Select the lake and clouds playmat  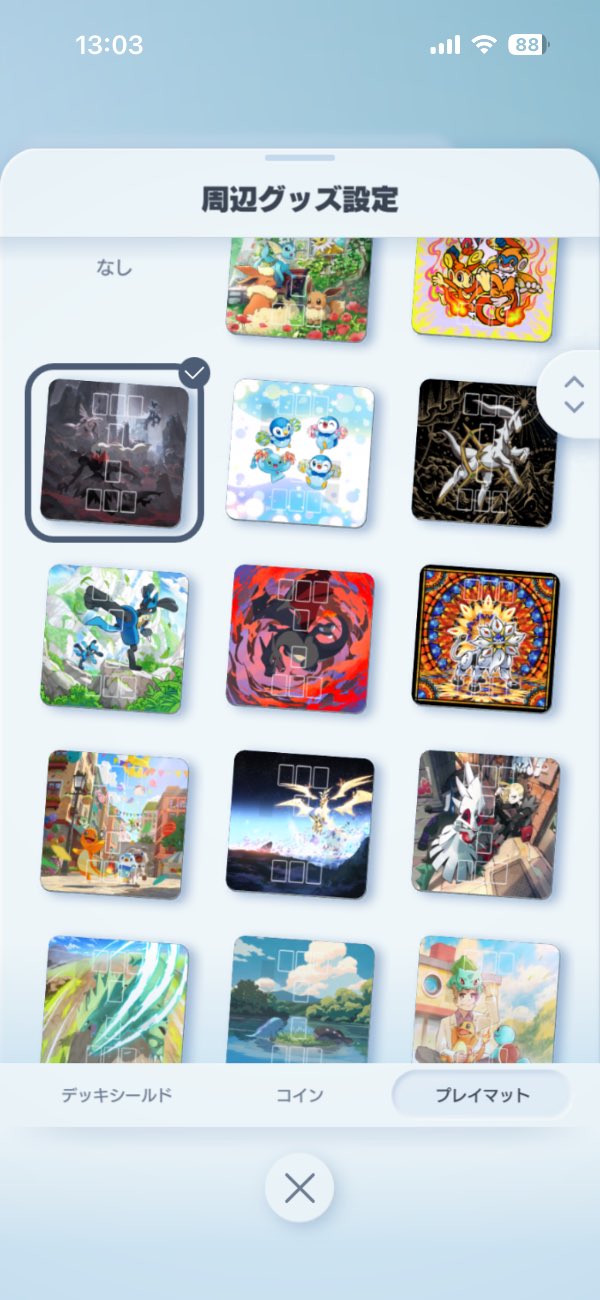[x=300, y=1000]
